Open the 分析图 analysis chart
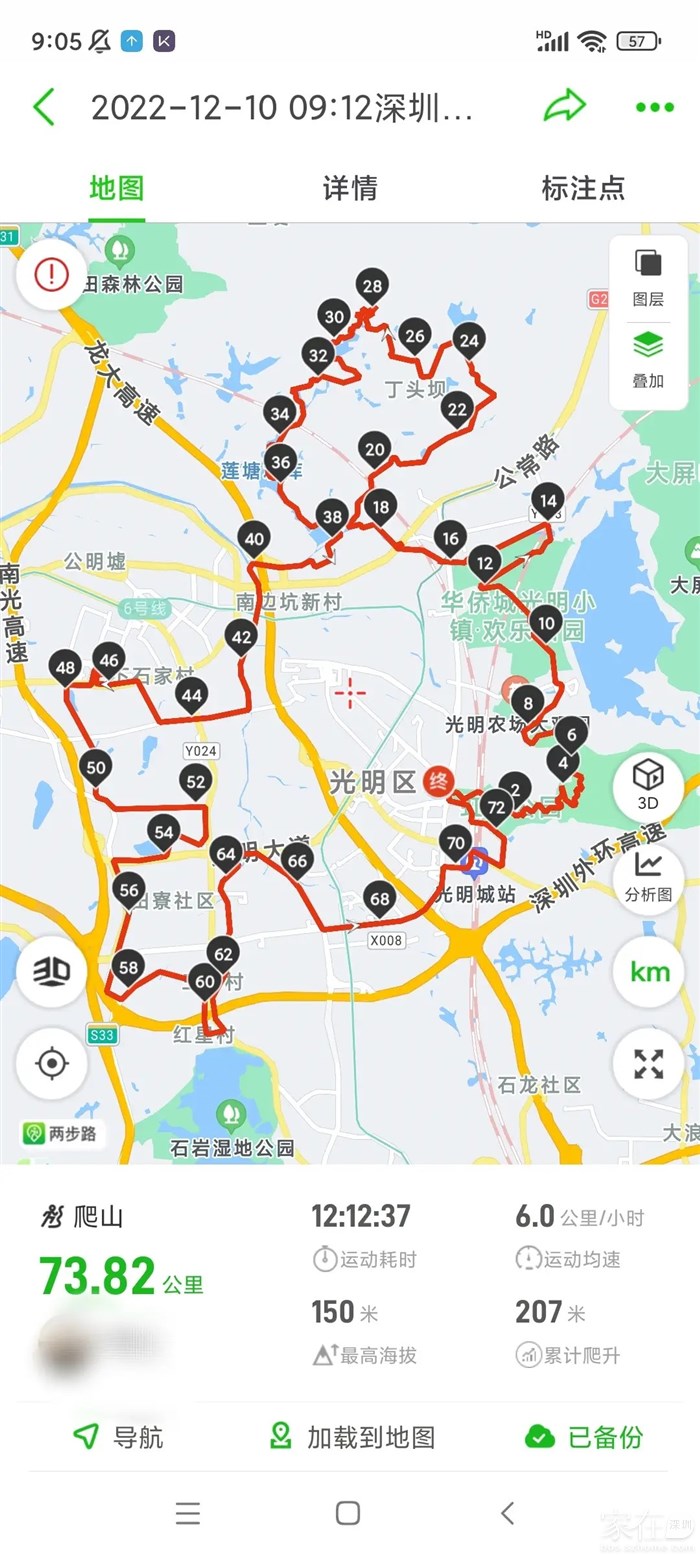This screenshot has width=700, height=1555. tap(648, 877)
